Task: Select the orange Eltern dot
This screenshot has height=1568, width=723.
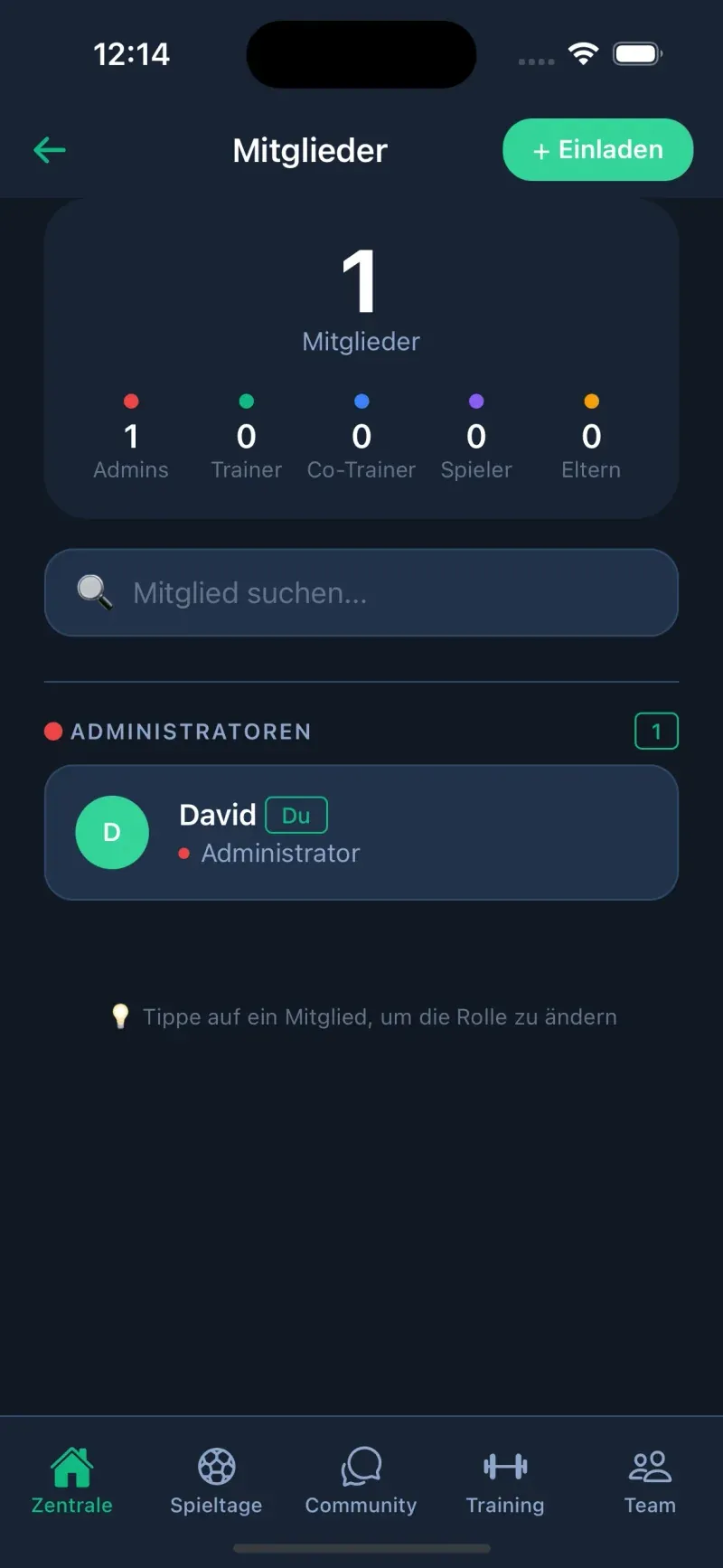Action: click(591, 401)
